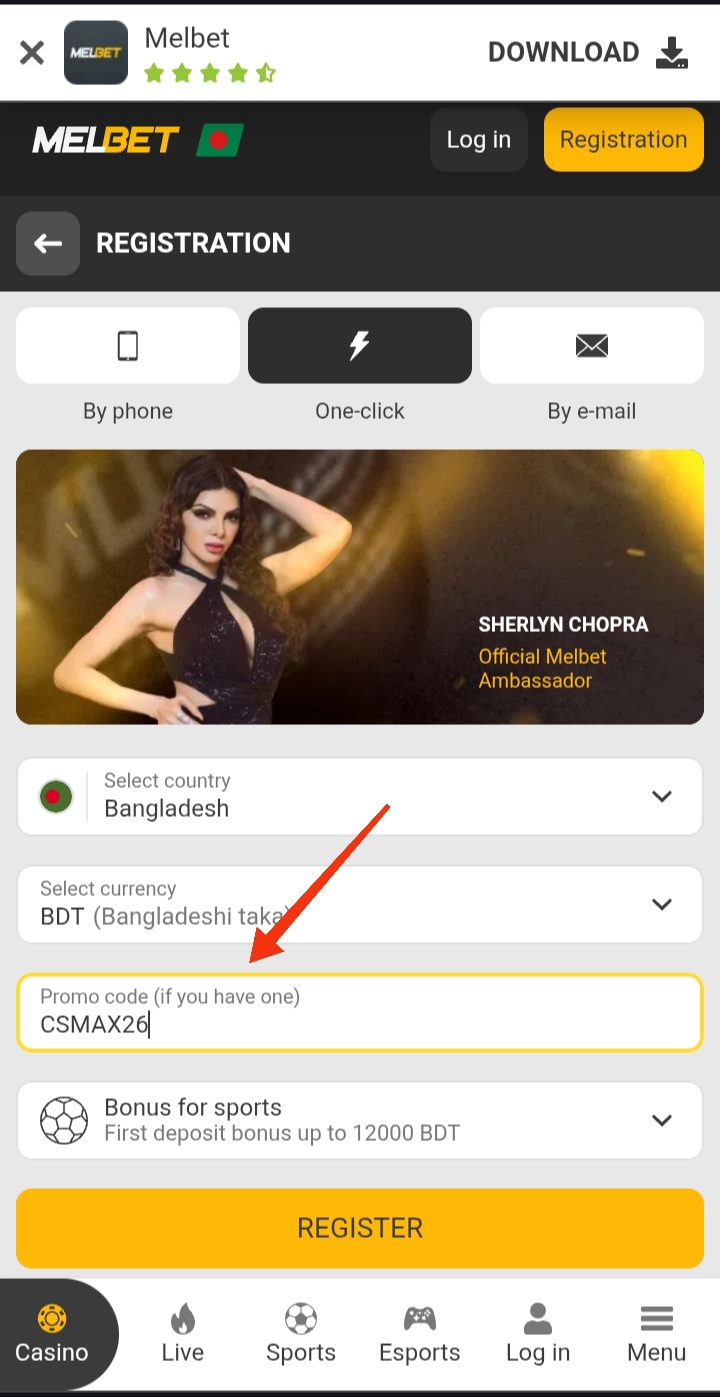Open the Live tab in bottom navigation
The image size is (720, 1397).
pyautogui.click(x=183, y=1334)
